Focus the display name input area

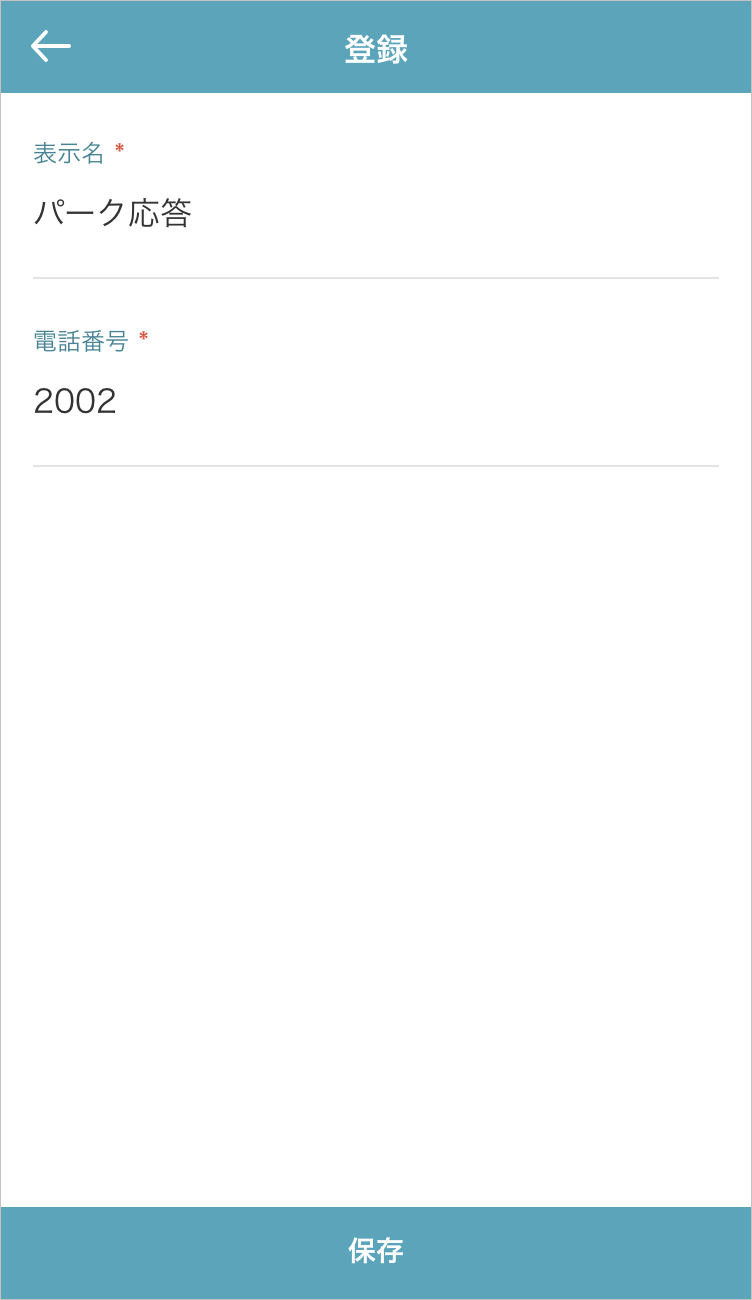coord(376,212)
